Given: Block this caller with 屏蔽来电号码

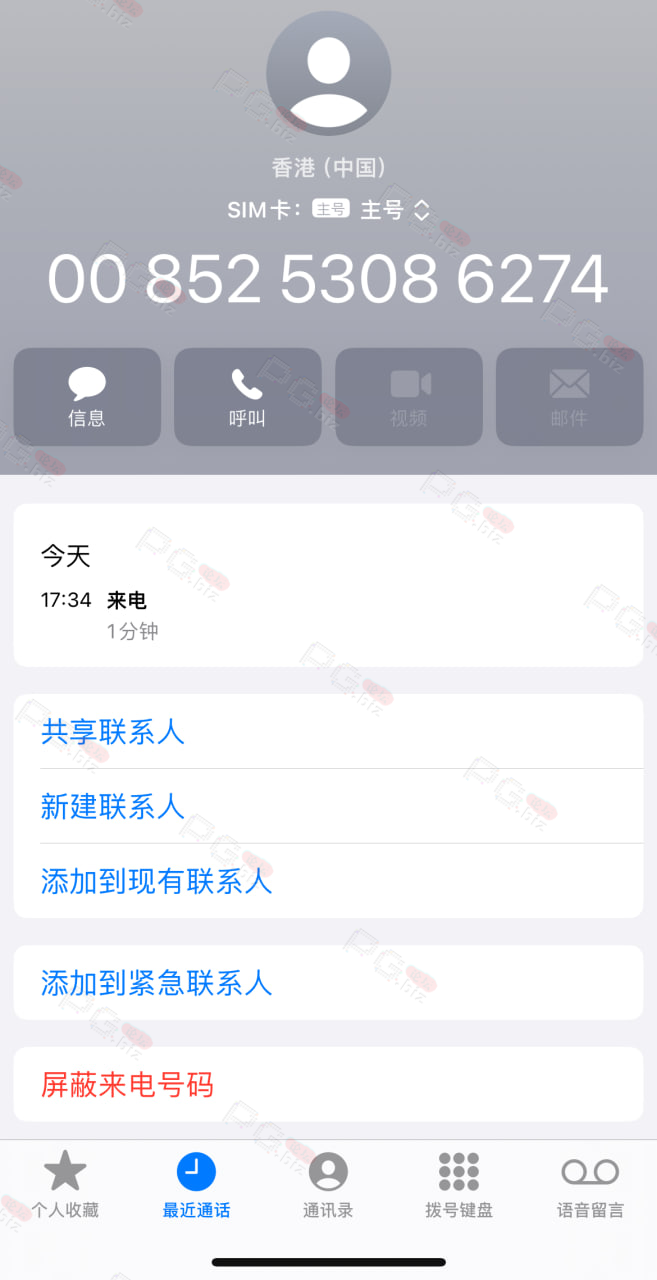Looking at the screenshot, I should click(x=328, y=1084).
